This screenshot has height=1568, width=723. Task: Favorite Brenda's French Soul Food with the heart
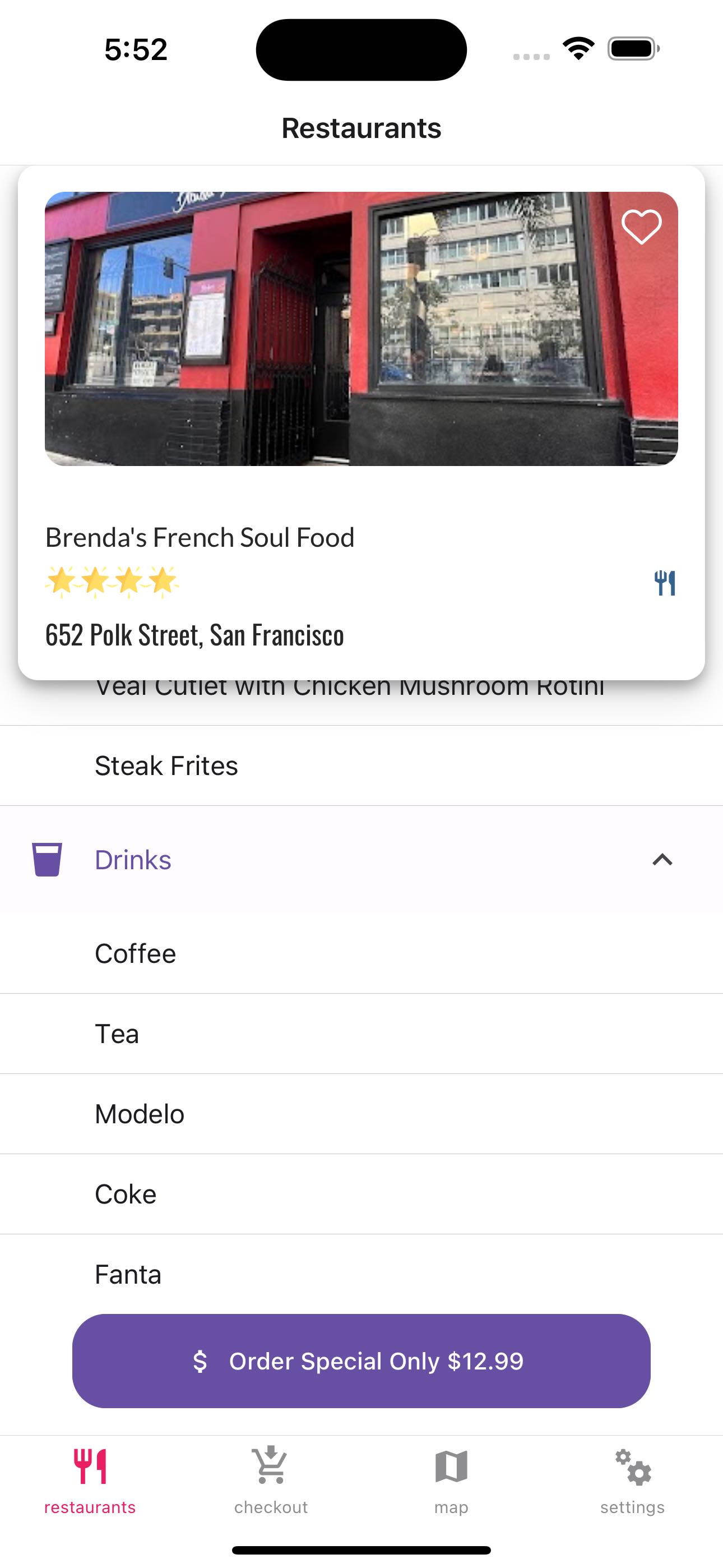point(641,227)
